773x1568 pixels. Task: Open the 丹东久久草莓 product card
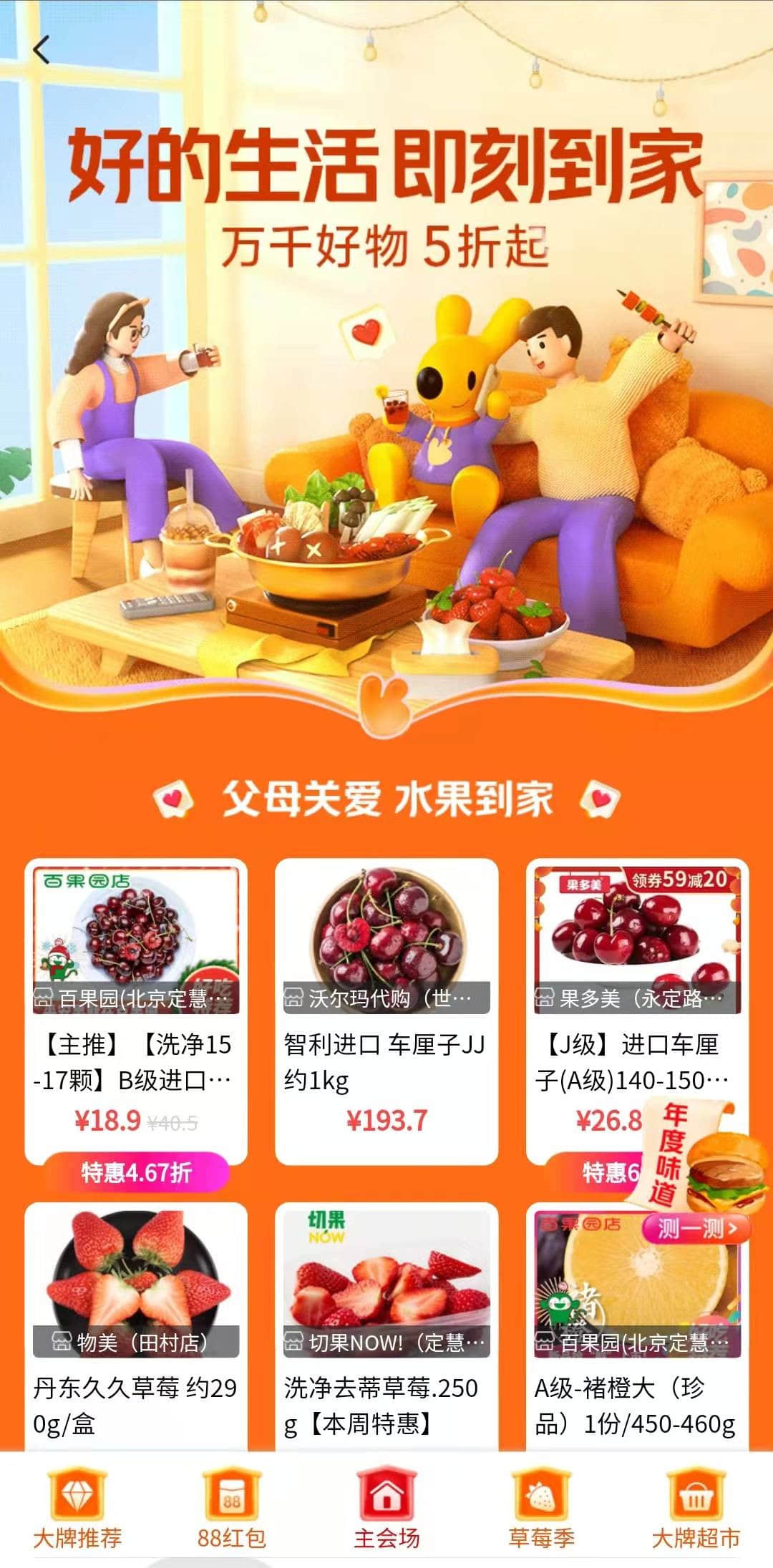136,1324
